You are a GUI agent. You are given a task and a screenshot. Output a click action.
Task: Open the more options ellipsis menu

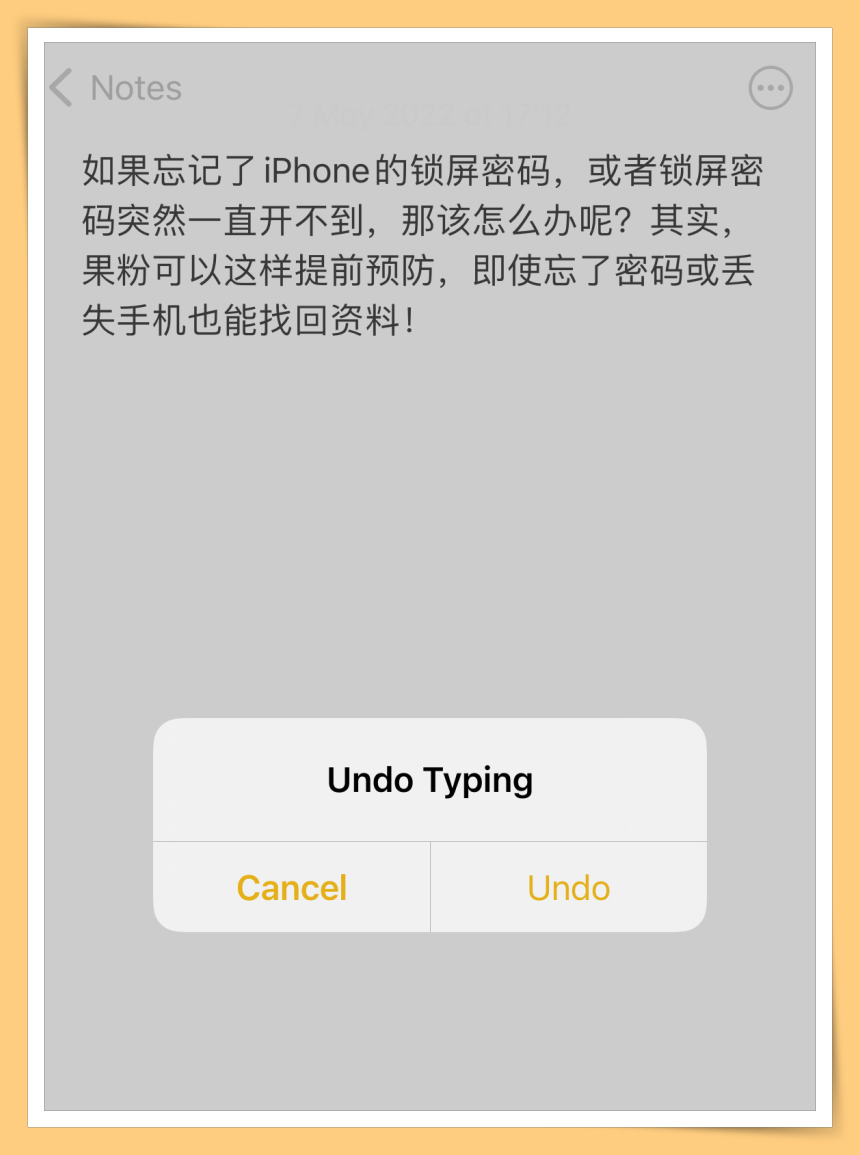click(770, 88)
